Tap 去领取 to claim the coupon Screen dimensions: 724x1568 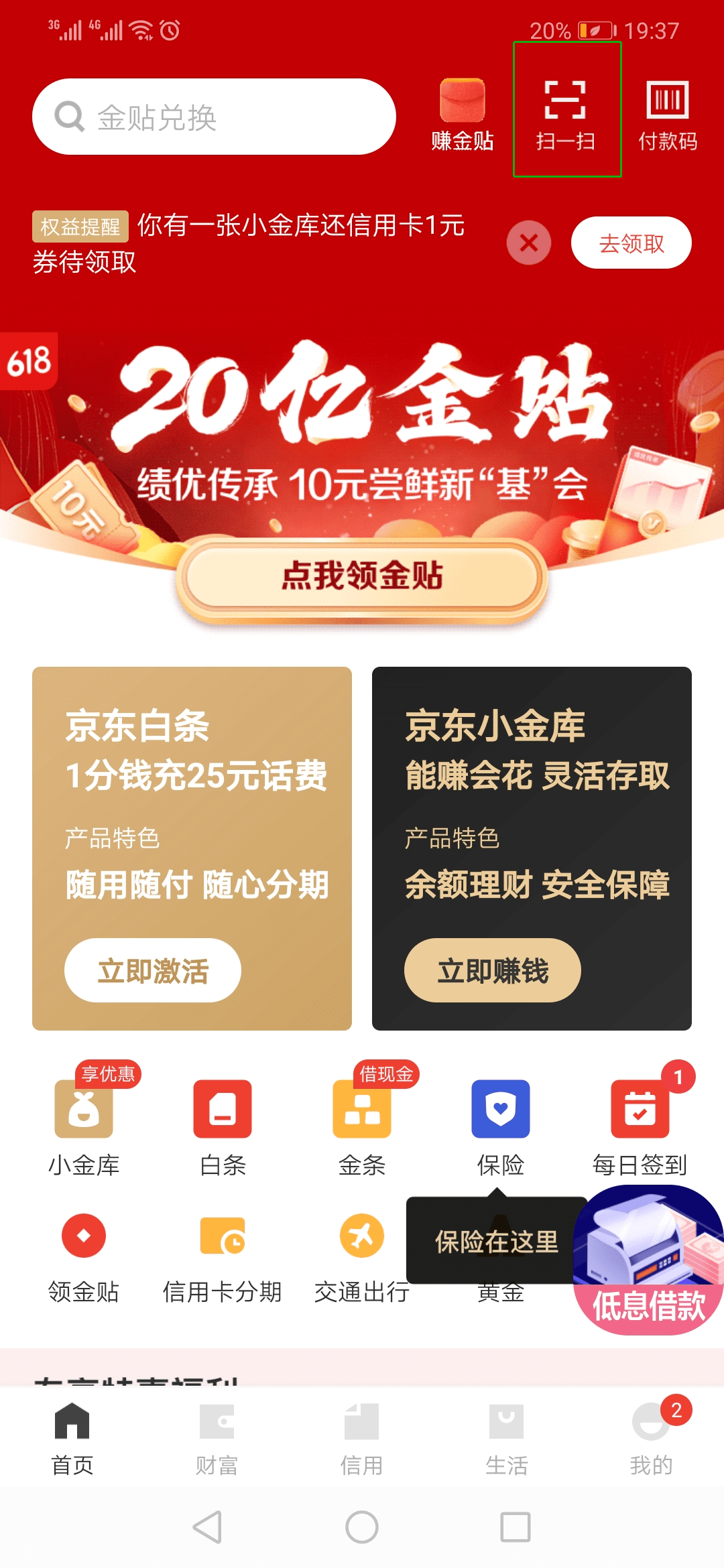[630, 243]
